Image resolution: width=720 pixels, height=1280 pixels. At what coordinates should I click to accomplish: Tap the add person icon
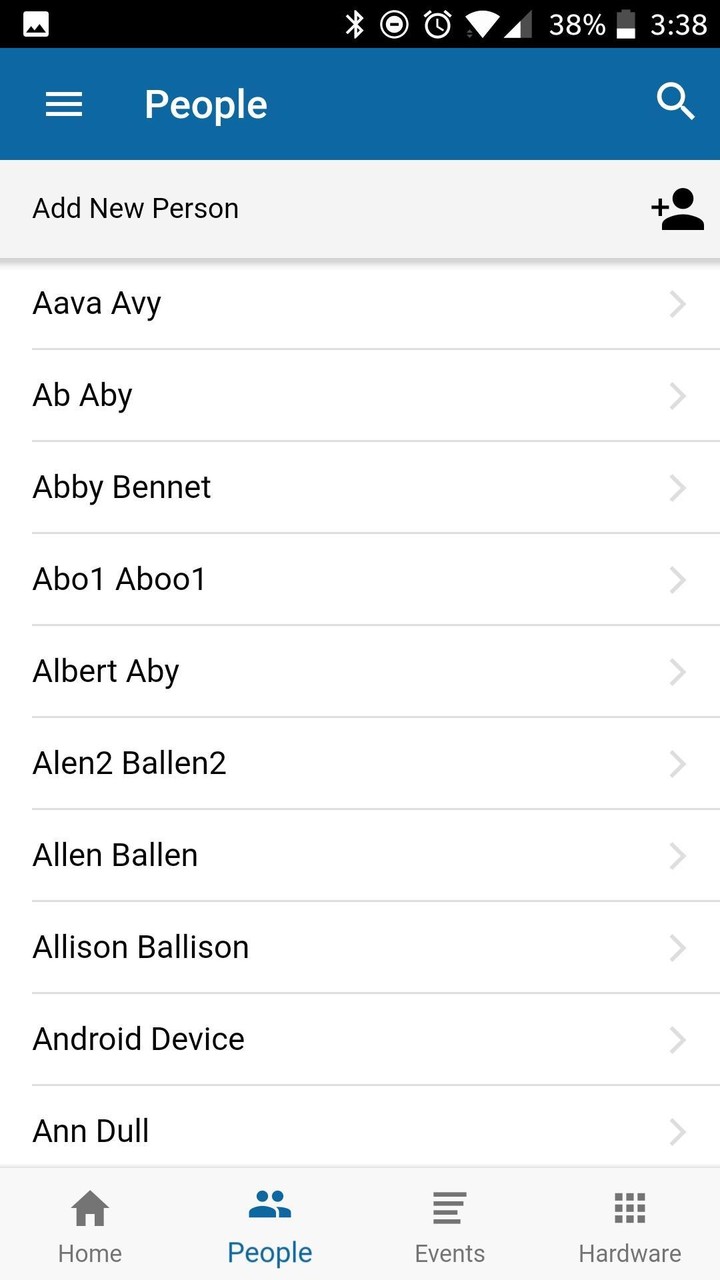[x=677, y=208]
